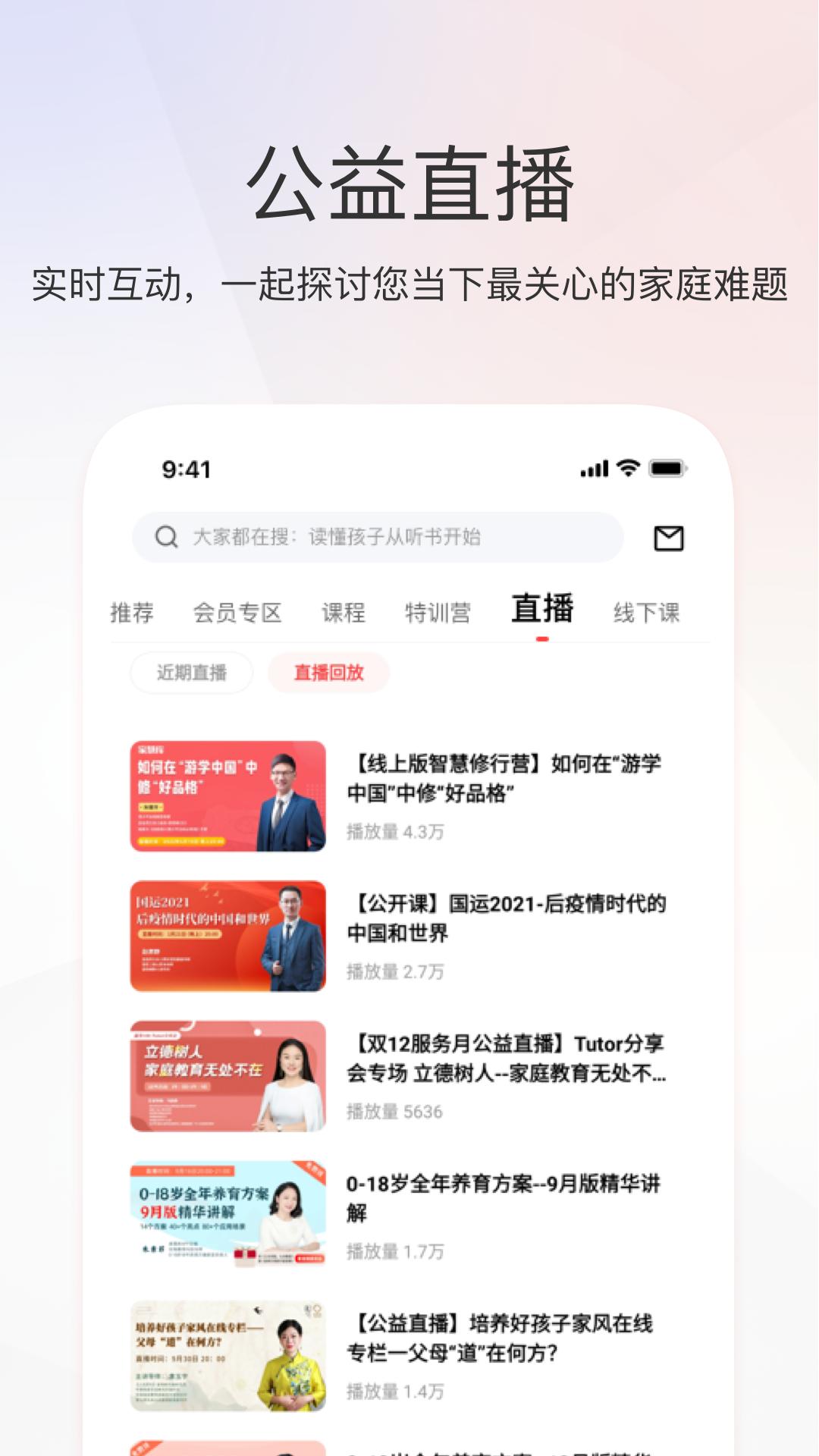Select the 特训营 tab
The width and height of the screenshot is (819, 1456).
click(440, 611)
